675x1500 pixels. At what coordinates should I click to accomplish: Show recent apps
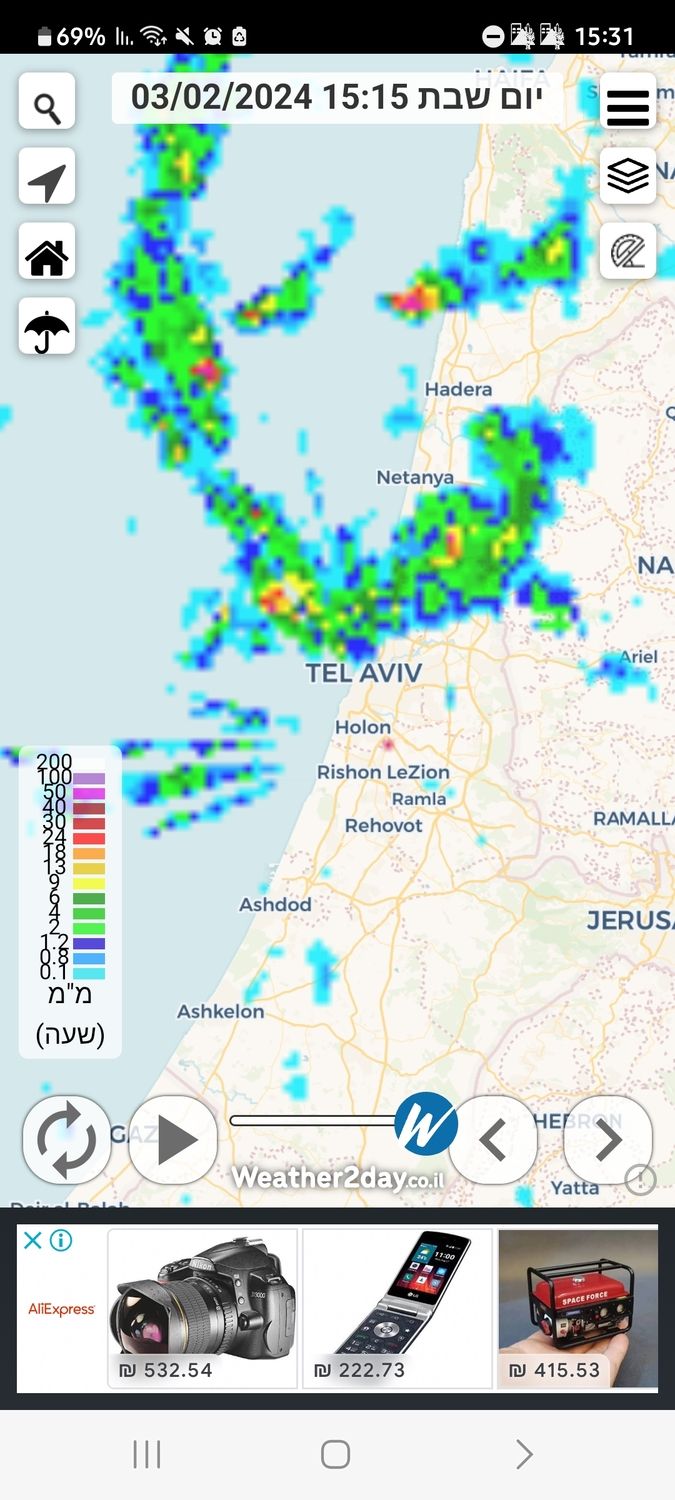[x=147, y=1454]
